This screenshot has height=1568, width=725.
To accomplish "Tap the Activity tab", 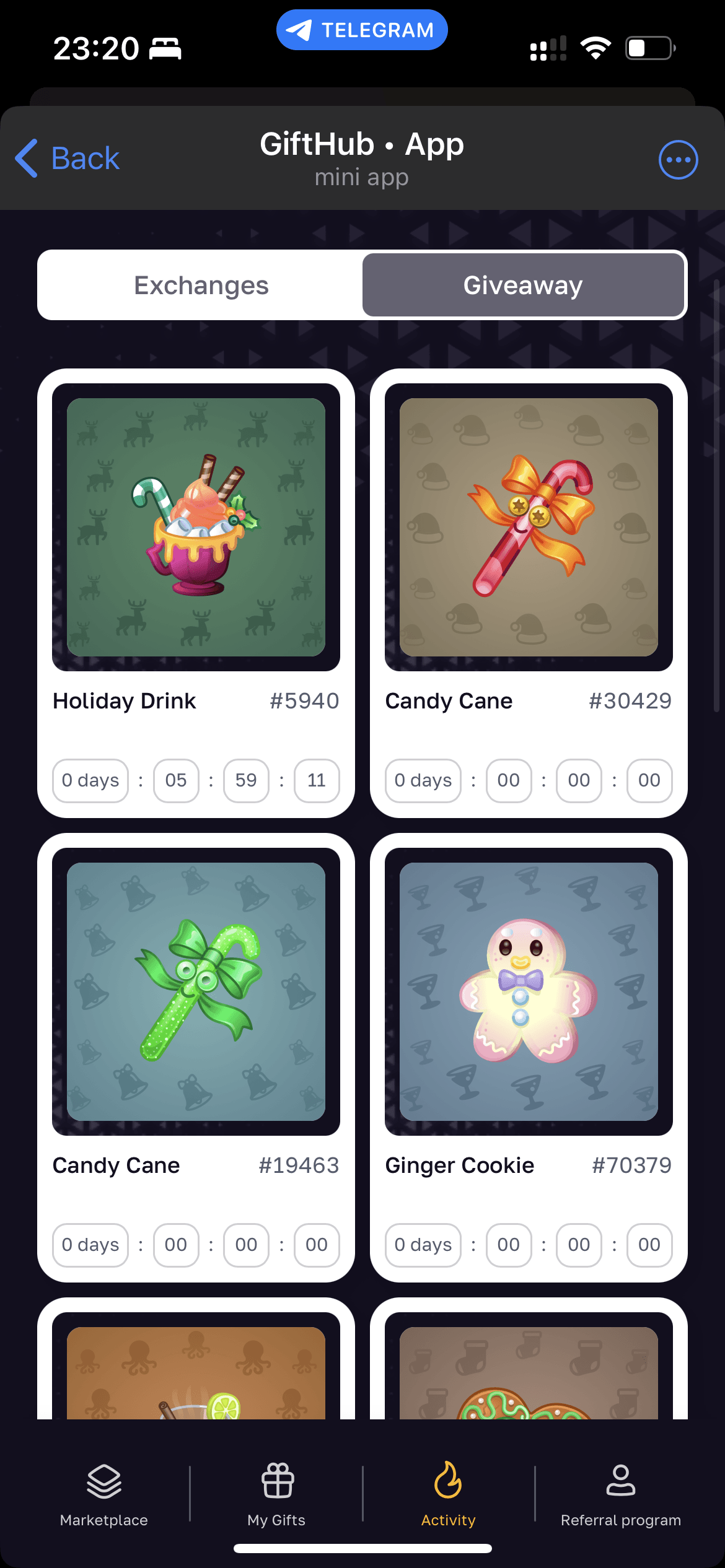I will 448,1494.
